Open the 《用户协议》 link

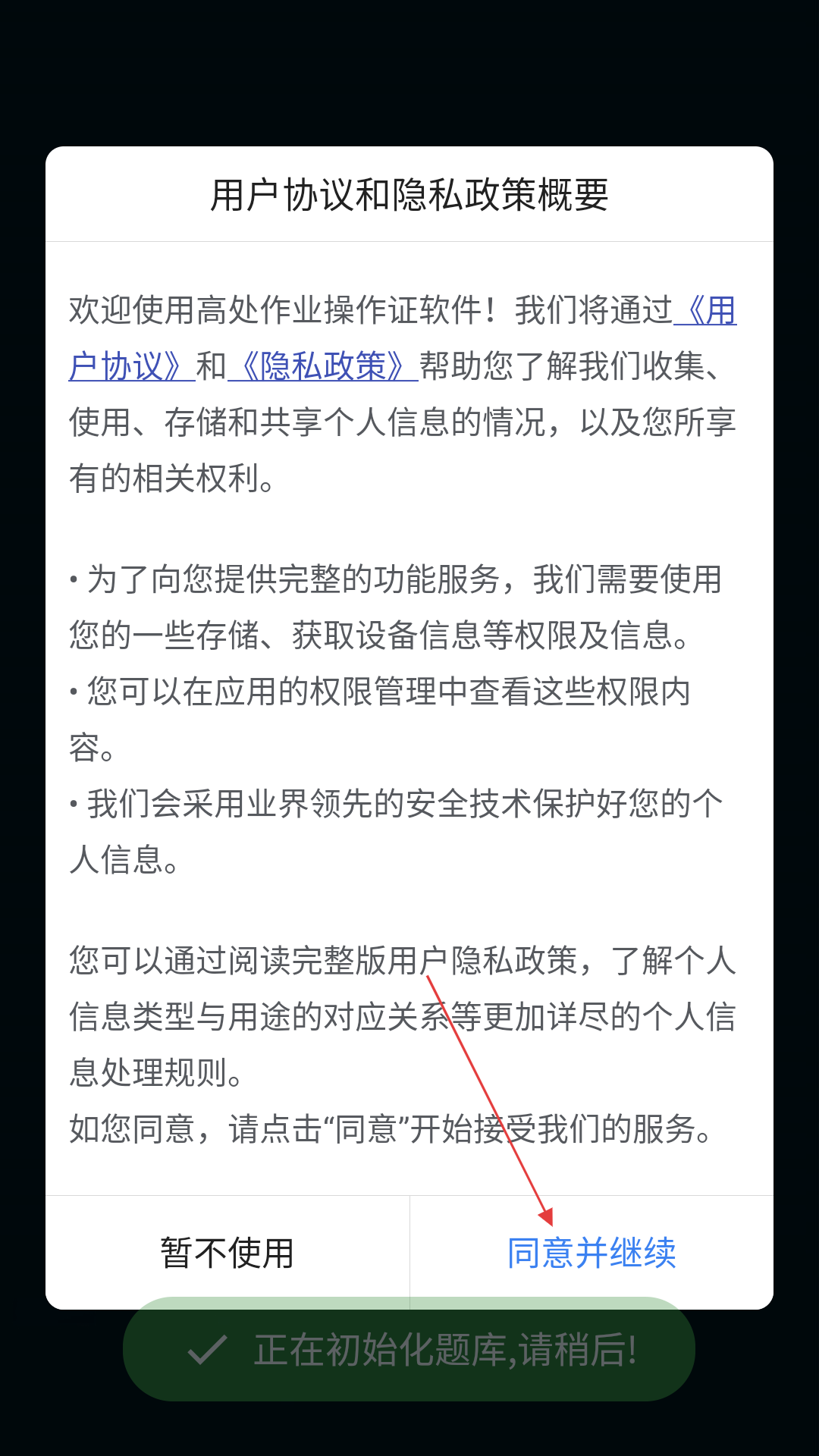pyautogui.click(x=131, y=366)
